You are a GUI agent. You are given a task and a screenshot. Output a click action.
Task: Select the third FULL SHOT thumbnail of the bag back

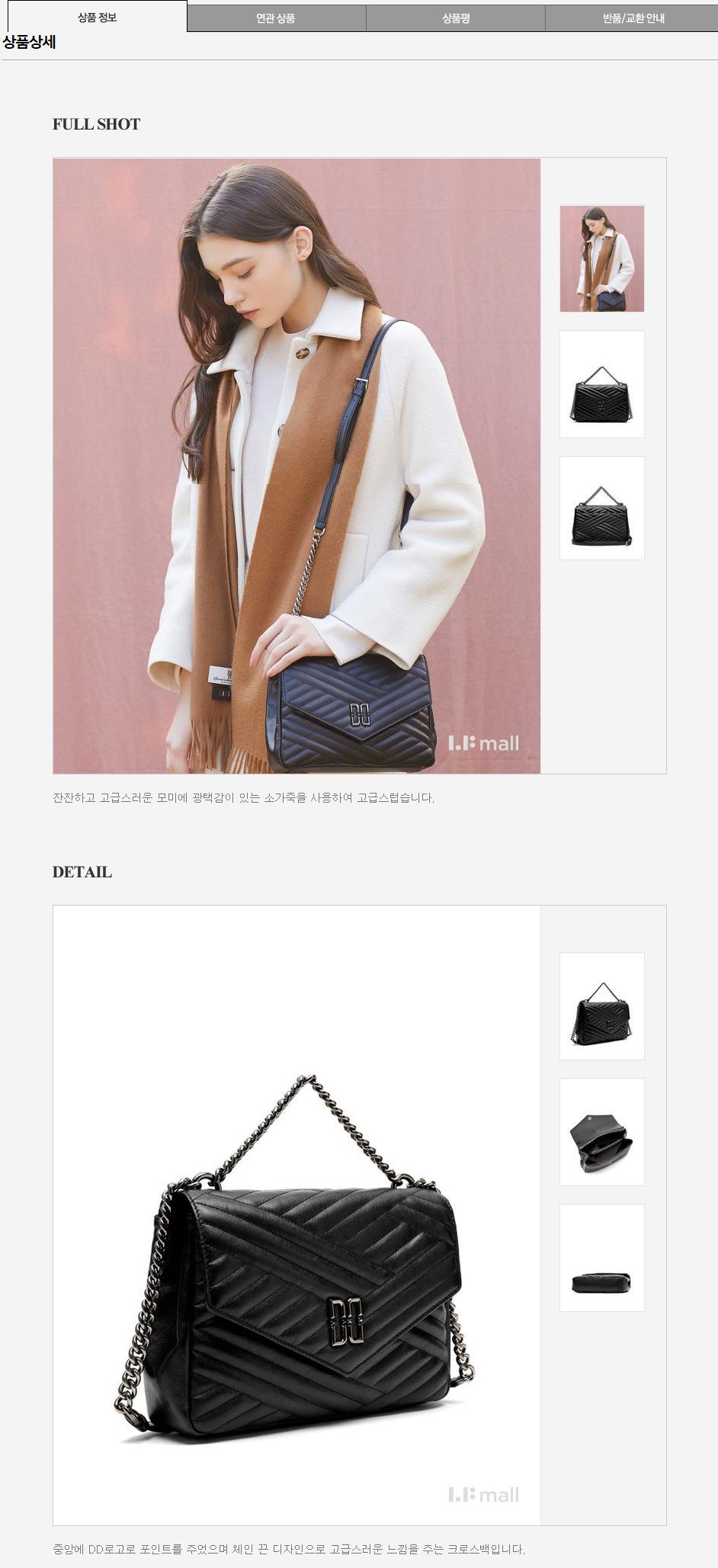(601, 508)
